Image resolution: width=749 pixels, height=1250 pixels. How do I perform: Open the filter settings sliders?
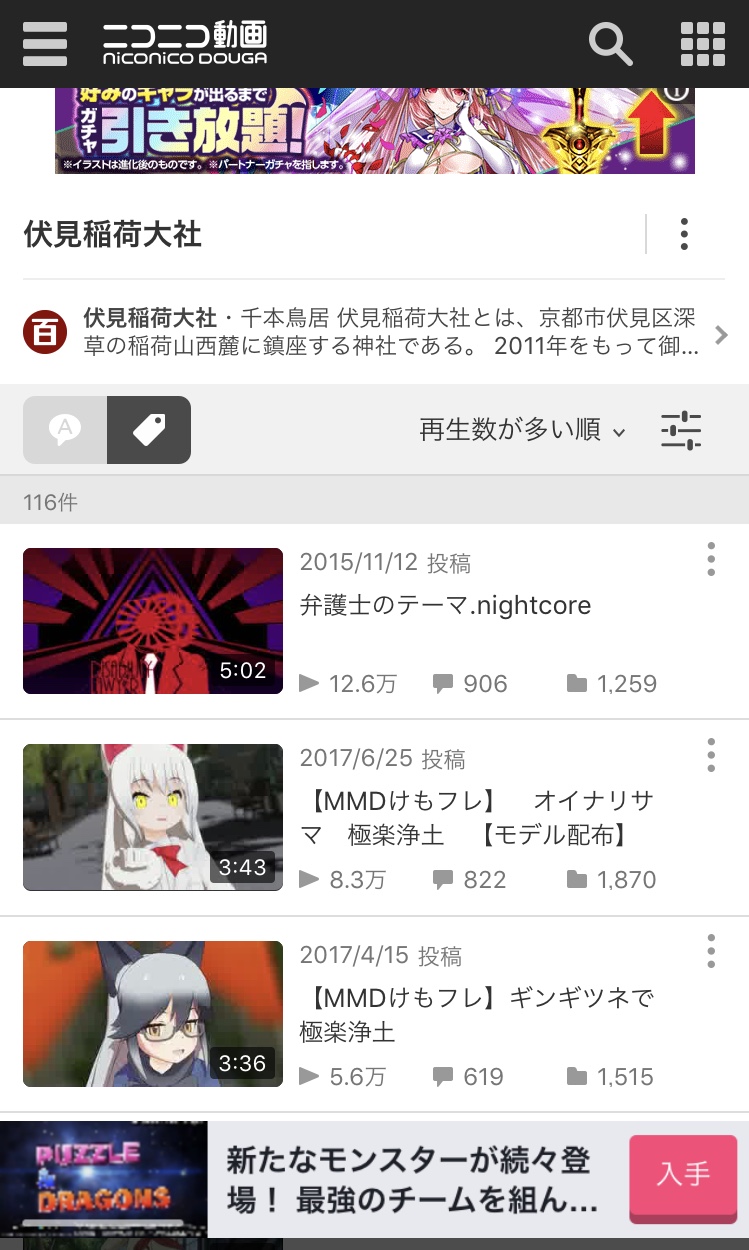(681, 430)
